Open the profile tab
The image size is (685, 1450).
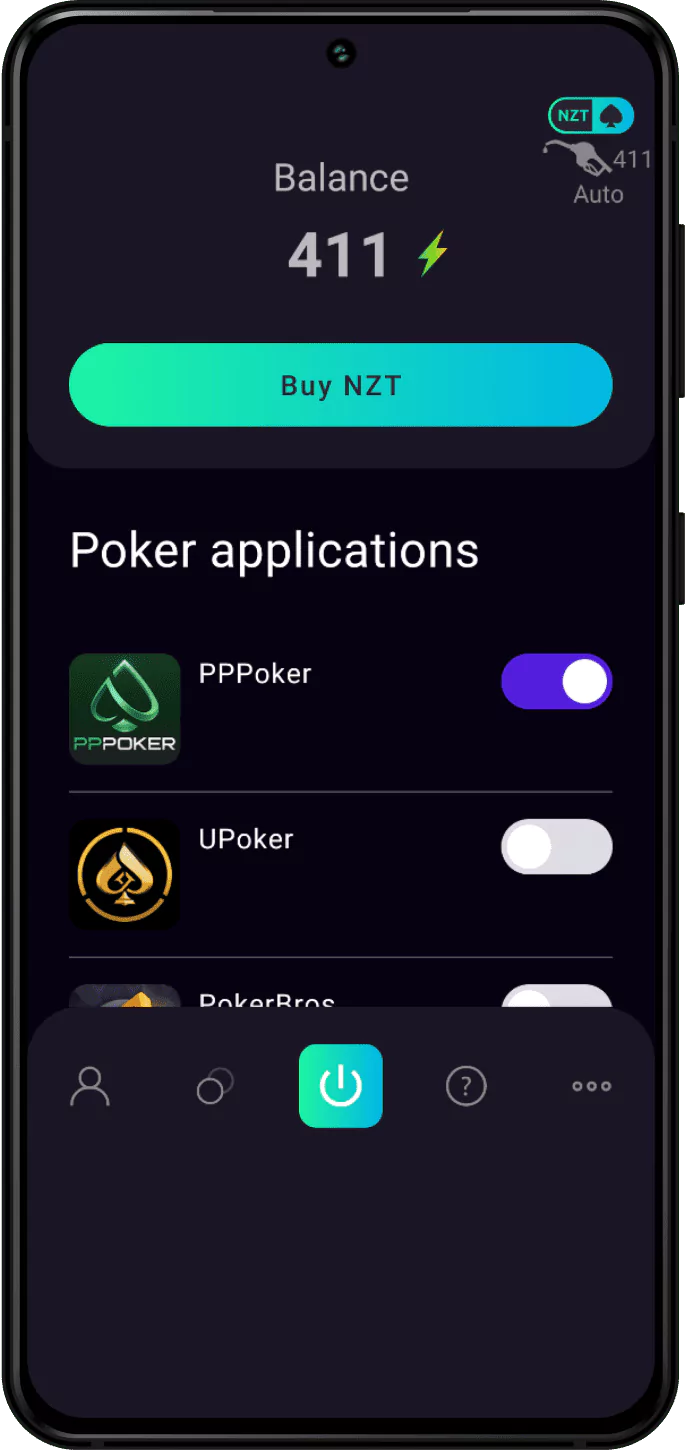tap(90, 1086)
